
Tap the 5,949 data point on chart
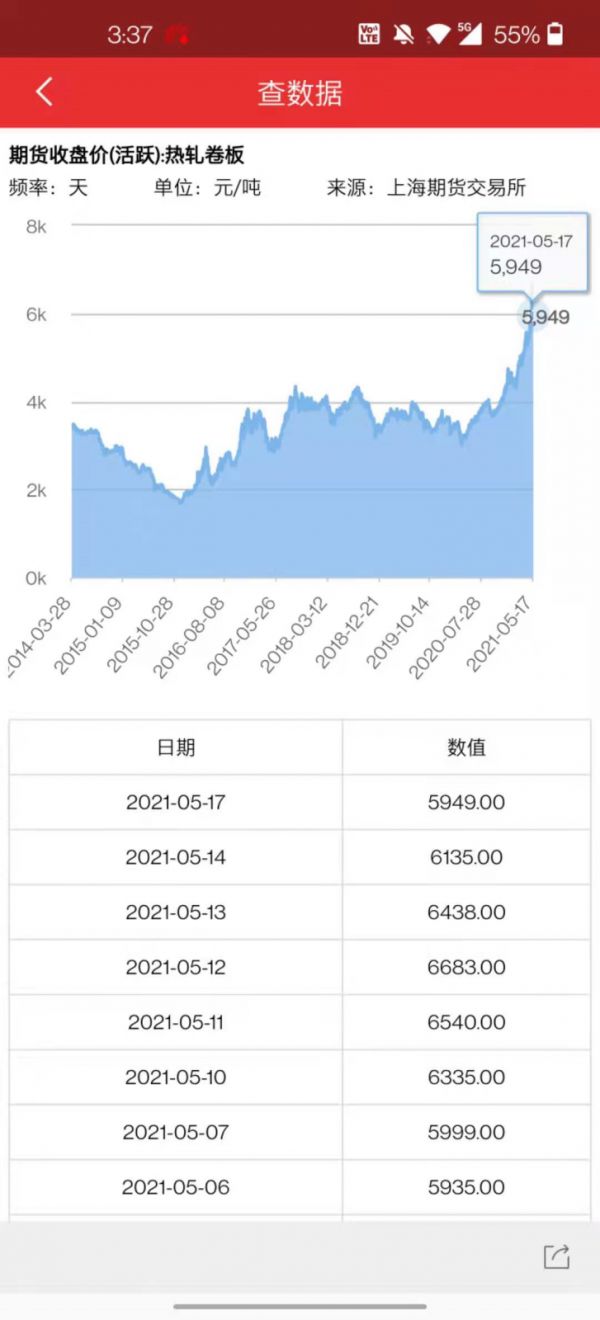[531, 316]
